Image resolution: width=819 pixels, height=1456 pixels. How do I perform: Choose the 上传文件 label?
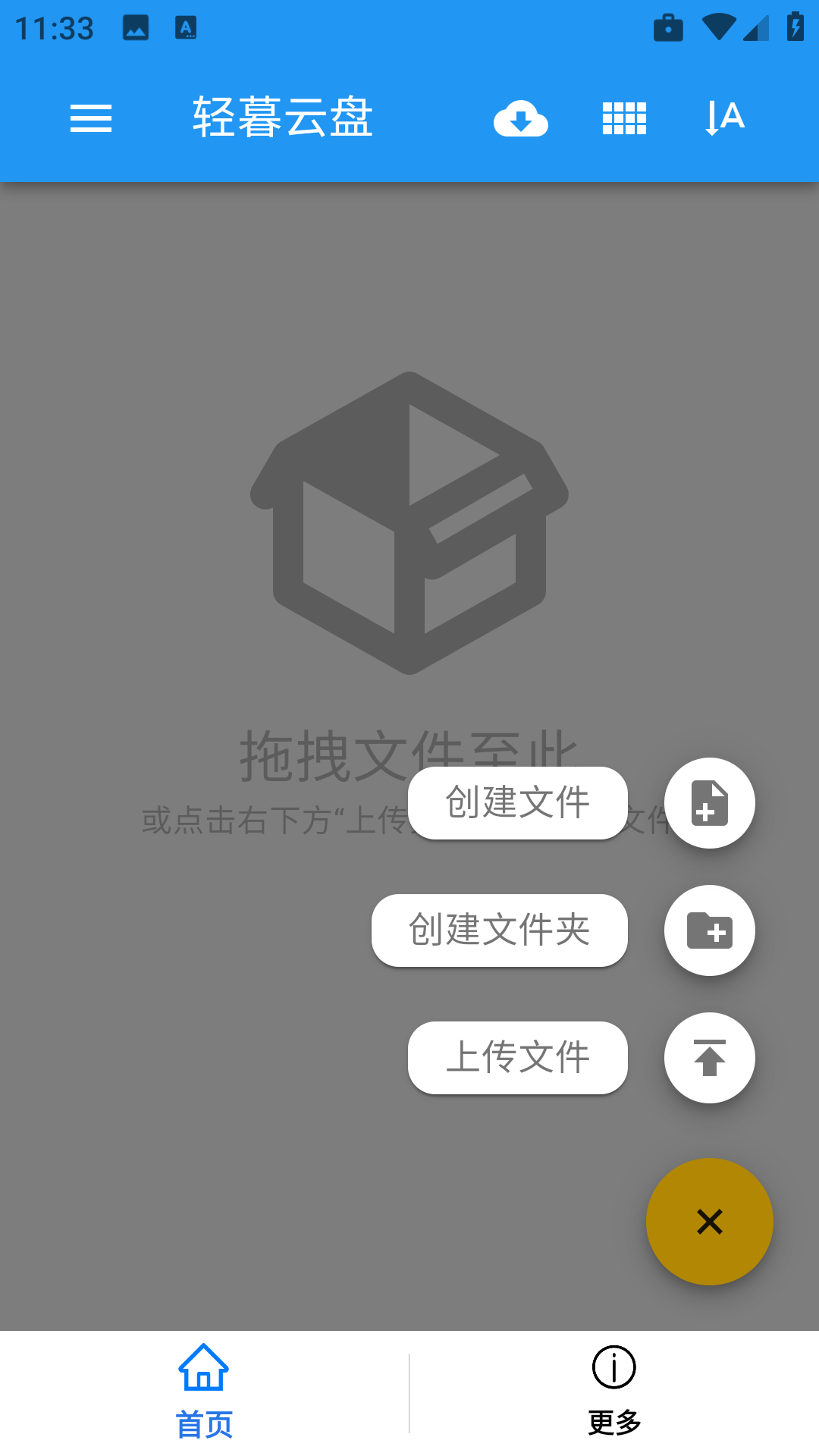pos(518,1057)
